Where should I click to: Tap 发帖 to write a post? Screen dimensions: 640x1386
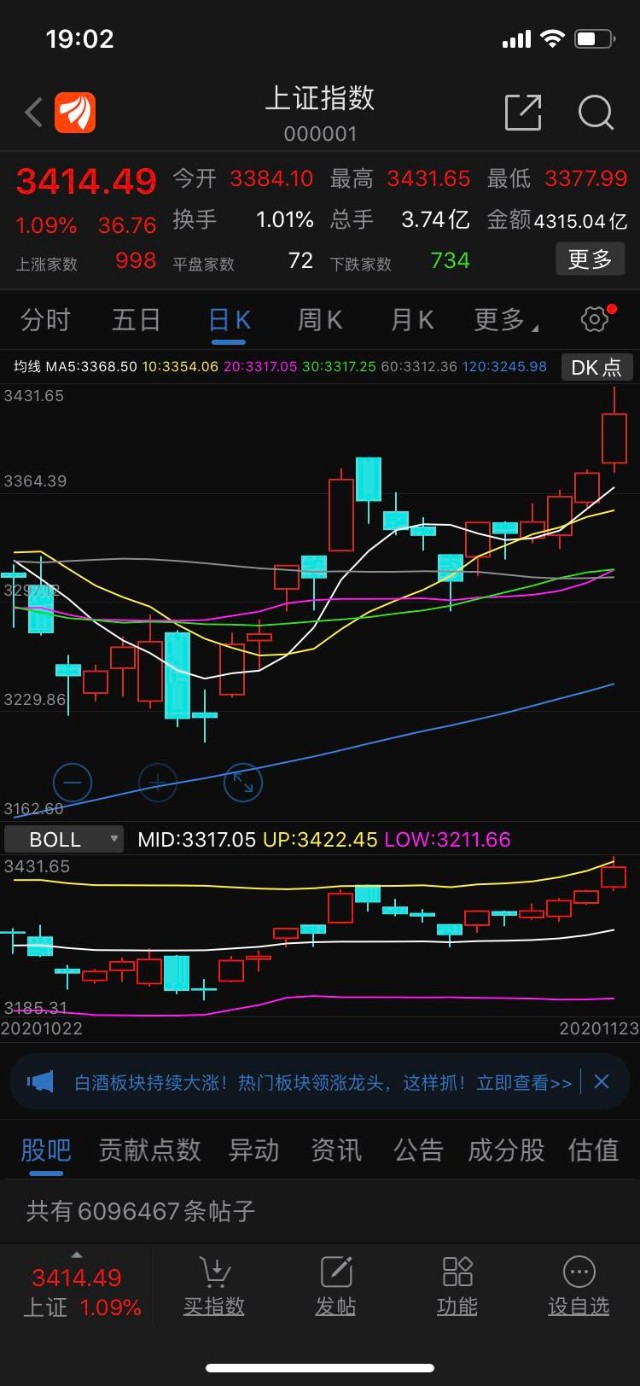[336, 1286]
